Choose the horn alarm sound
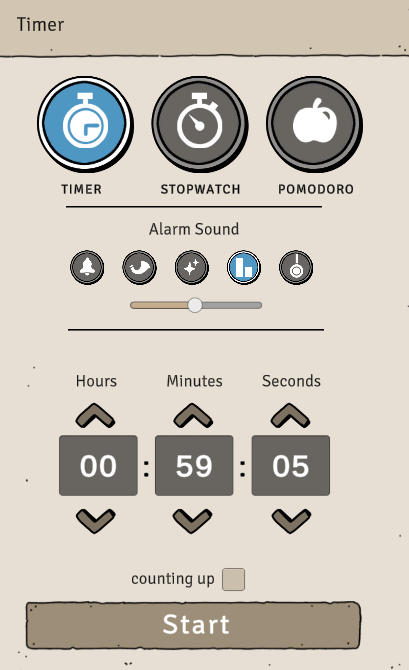This screenshot has width=409, height=670. tap(139, 268)
